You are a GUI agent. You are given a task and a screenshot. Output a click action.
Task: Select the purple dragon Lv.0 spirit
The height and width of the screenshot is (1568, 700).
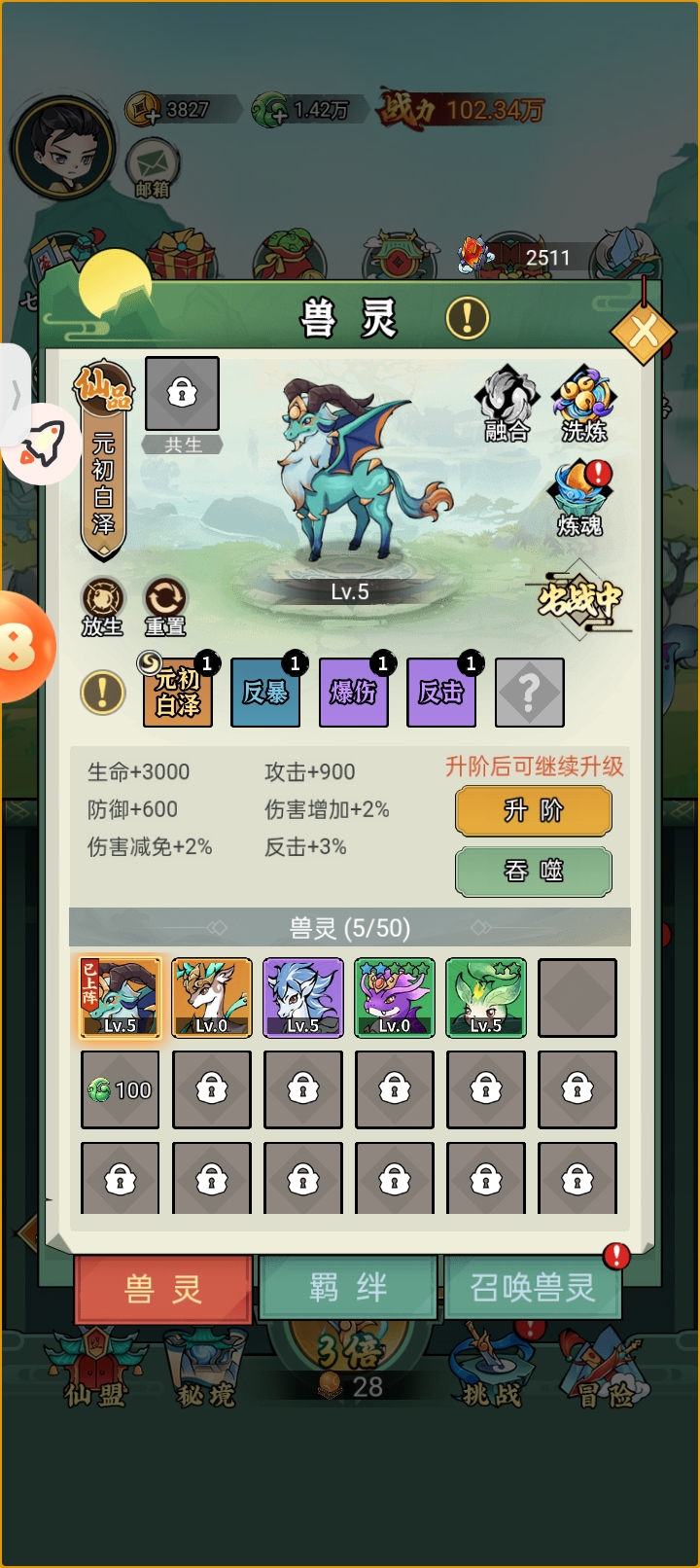click(x=395, y=997)
